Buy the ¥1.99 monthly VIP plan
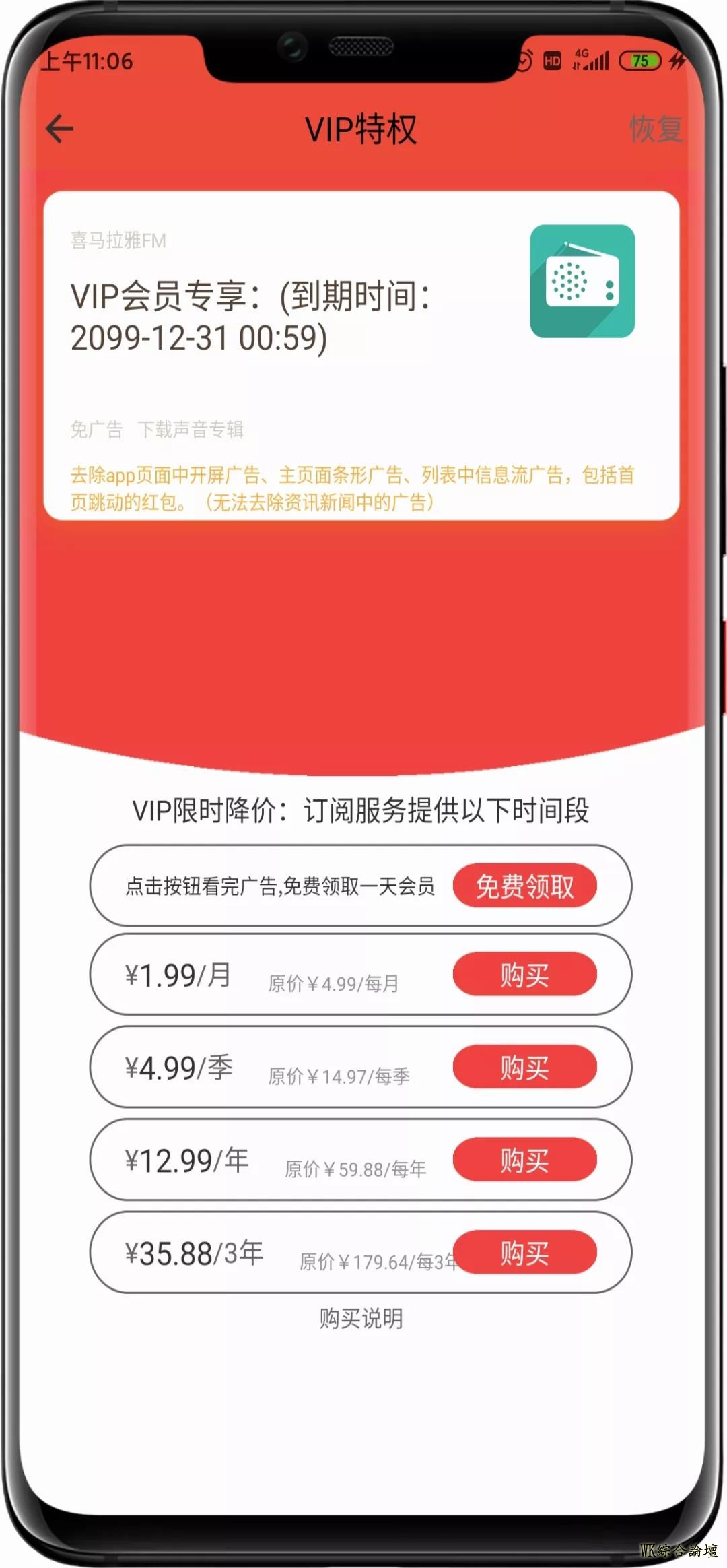Image resolution: width=727 pixels, height=1568 pixels. click(x=524, y=974)
